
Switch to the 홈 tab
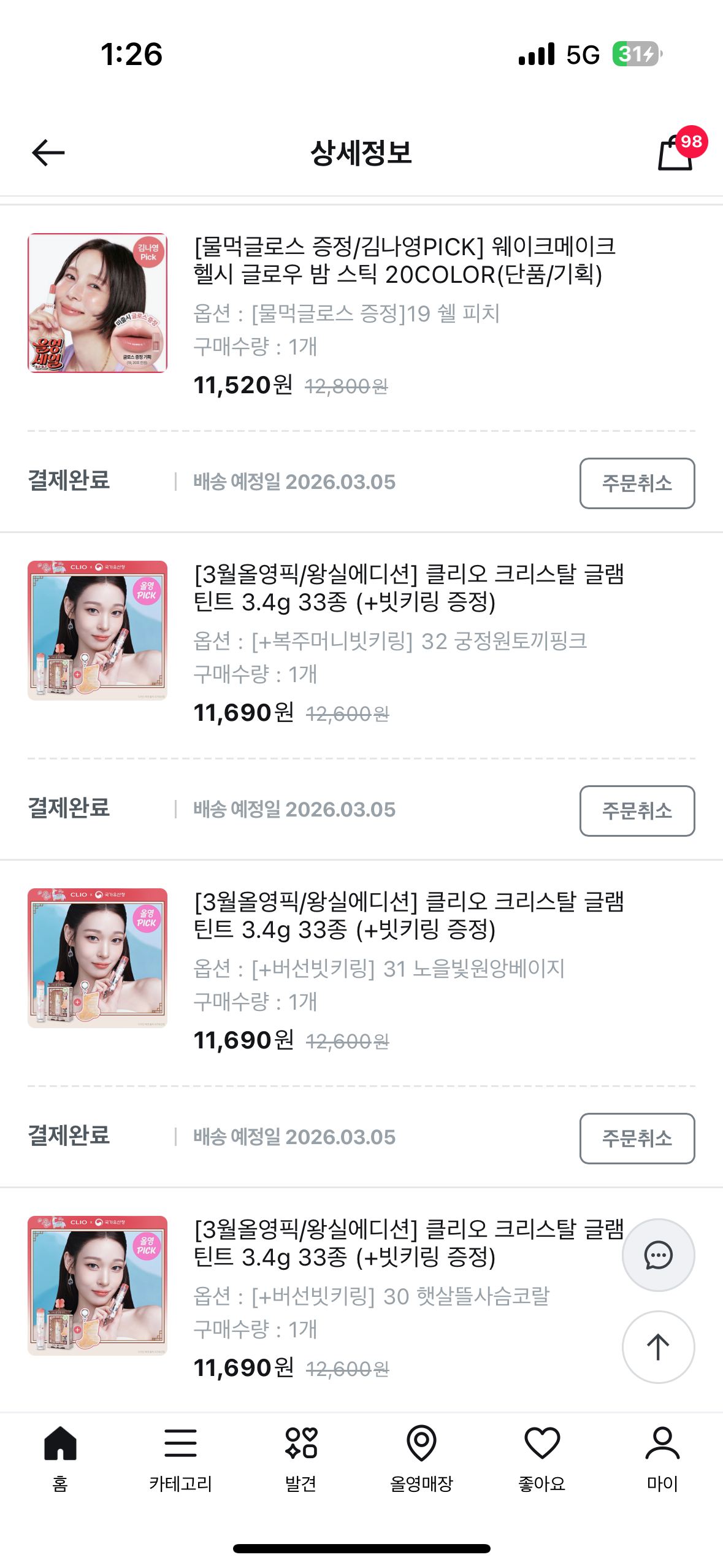(x=60, y=1458)
